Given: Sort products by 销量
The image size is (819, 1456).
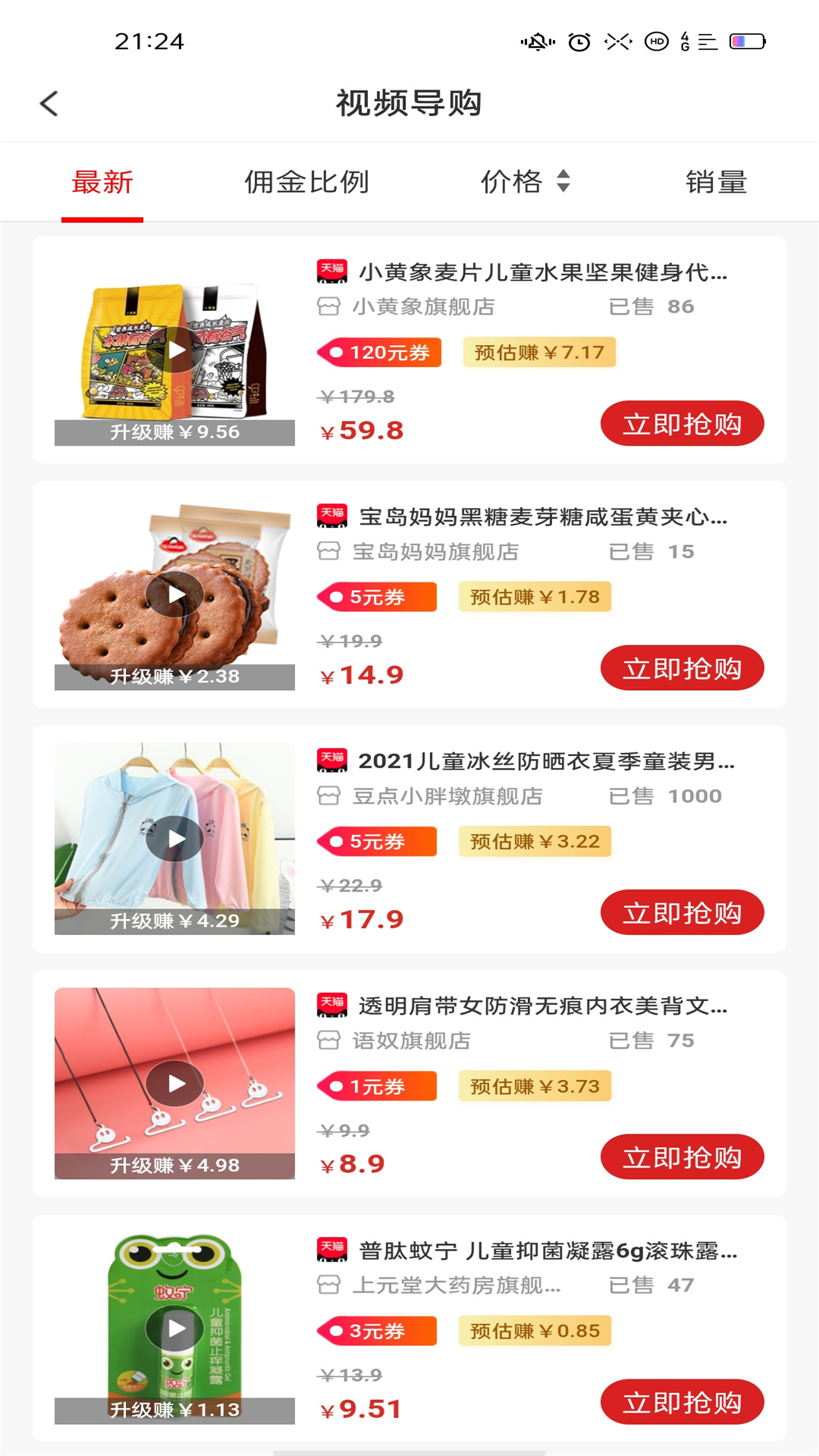Looking at the screenshot, I should [716, 183].
